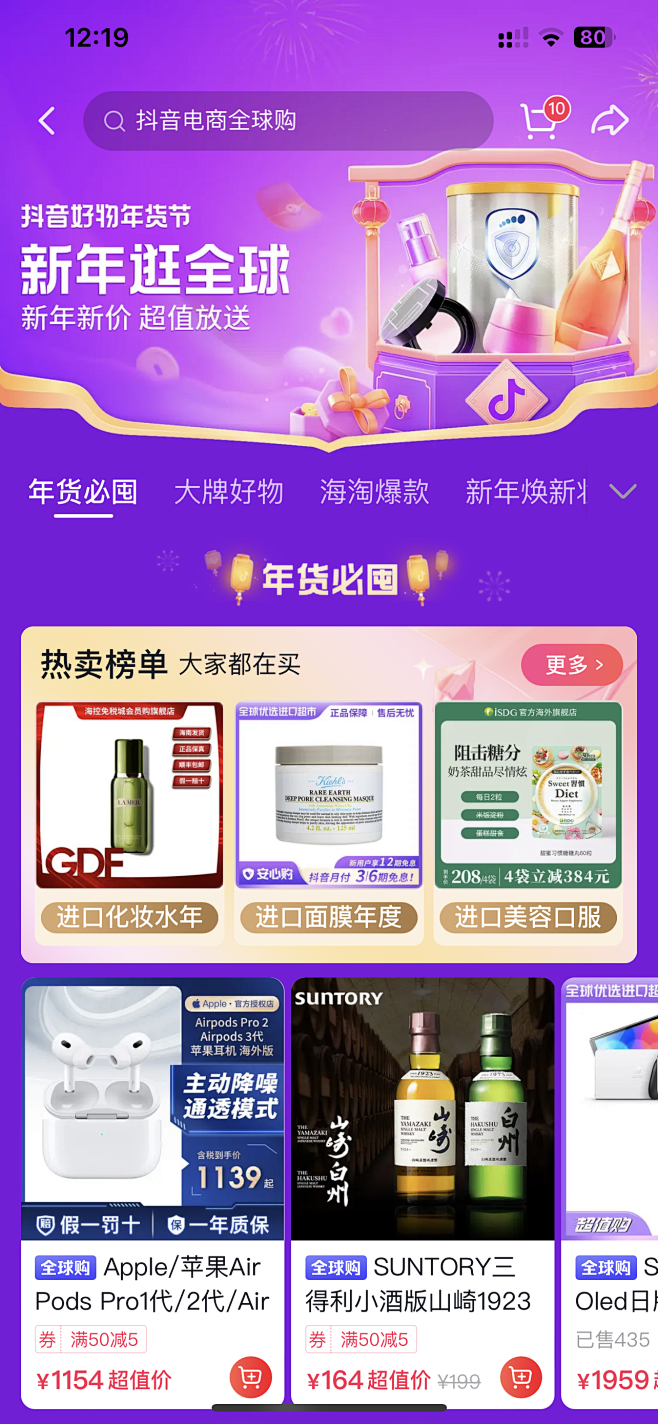Go back using the top-left arrow
Image resolution: width=658 pixels, height=1424 pixels.
(46, 121)
